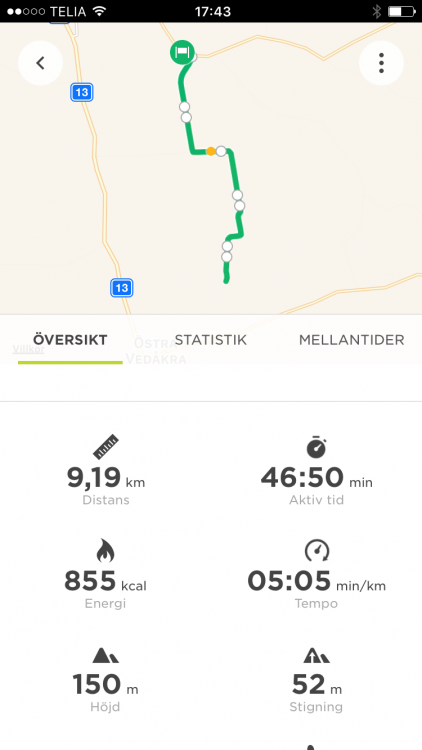Select the Översikt tab
Screen dimensions: 422x750
point(70,340)
